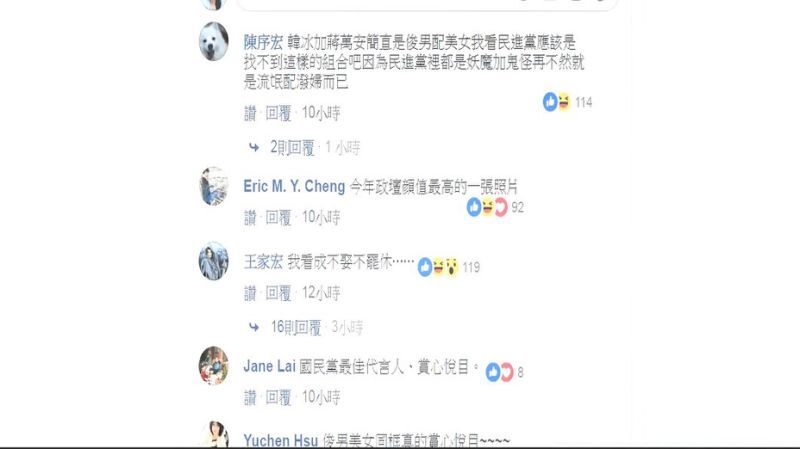View the 119 reactions on 王家宏's comment
The image size is (800, 449).
450,267
